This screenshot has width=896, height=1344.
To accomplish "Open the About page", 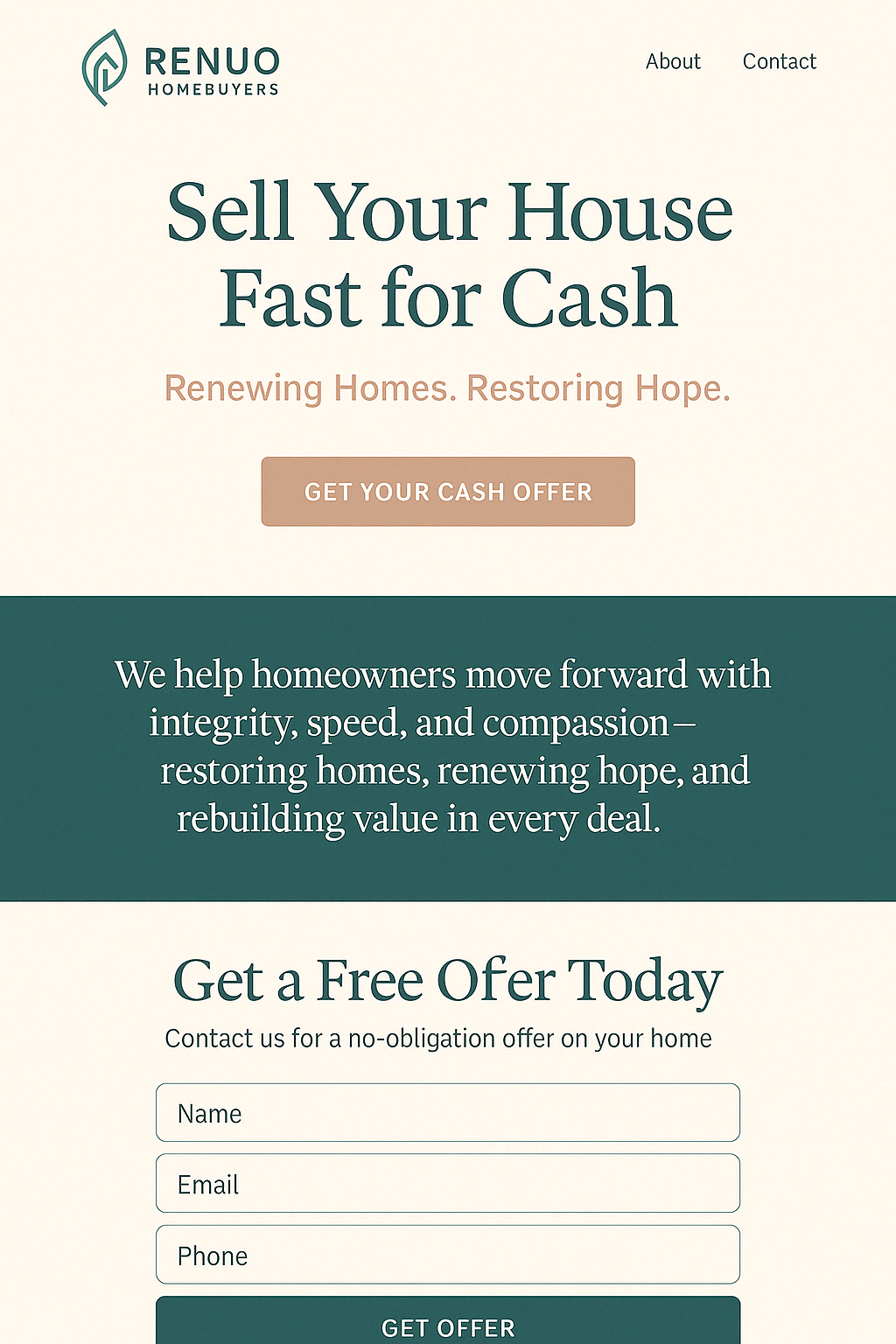I will (673, 62).
